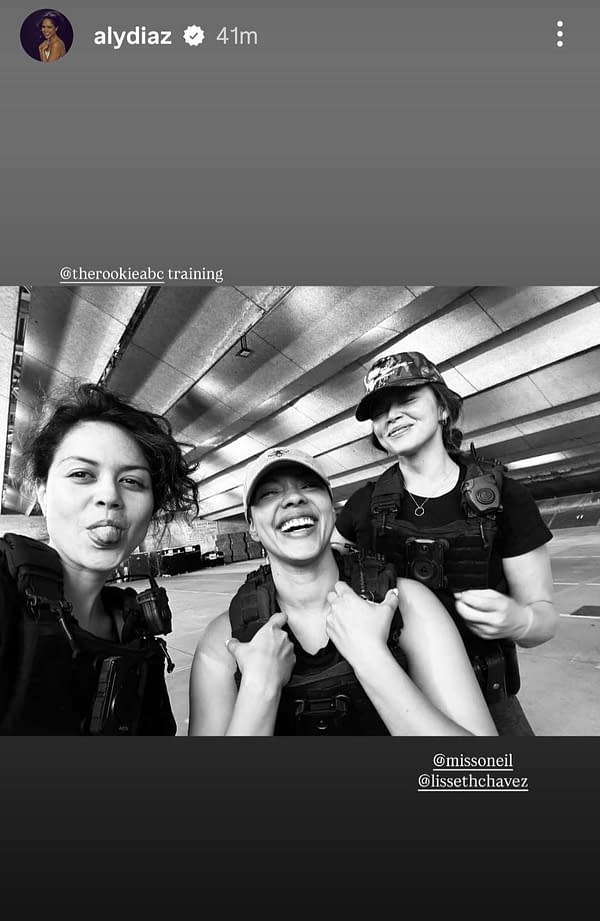Image resolution: width=600 pixels, height=921 pixels.
Task: Open the @therookieabc mention
Action: 111,274
